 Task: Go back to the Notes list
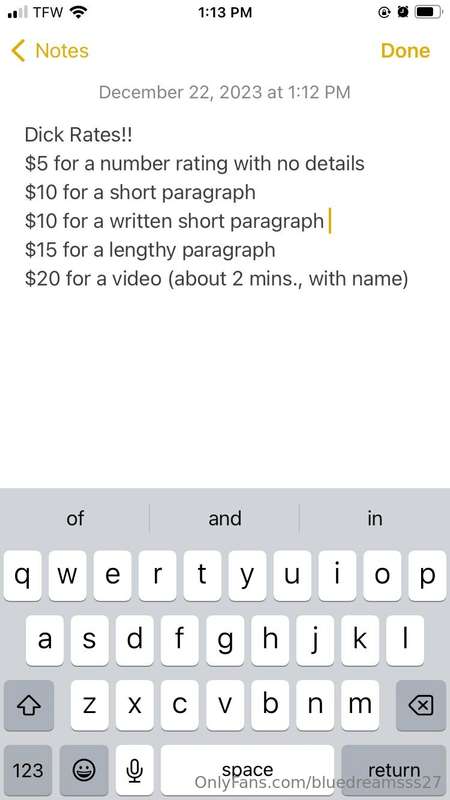pyautogui.click(x=49, y=51)
